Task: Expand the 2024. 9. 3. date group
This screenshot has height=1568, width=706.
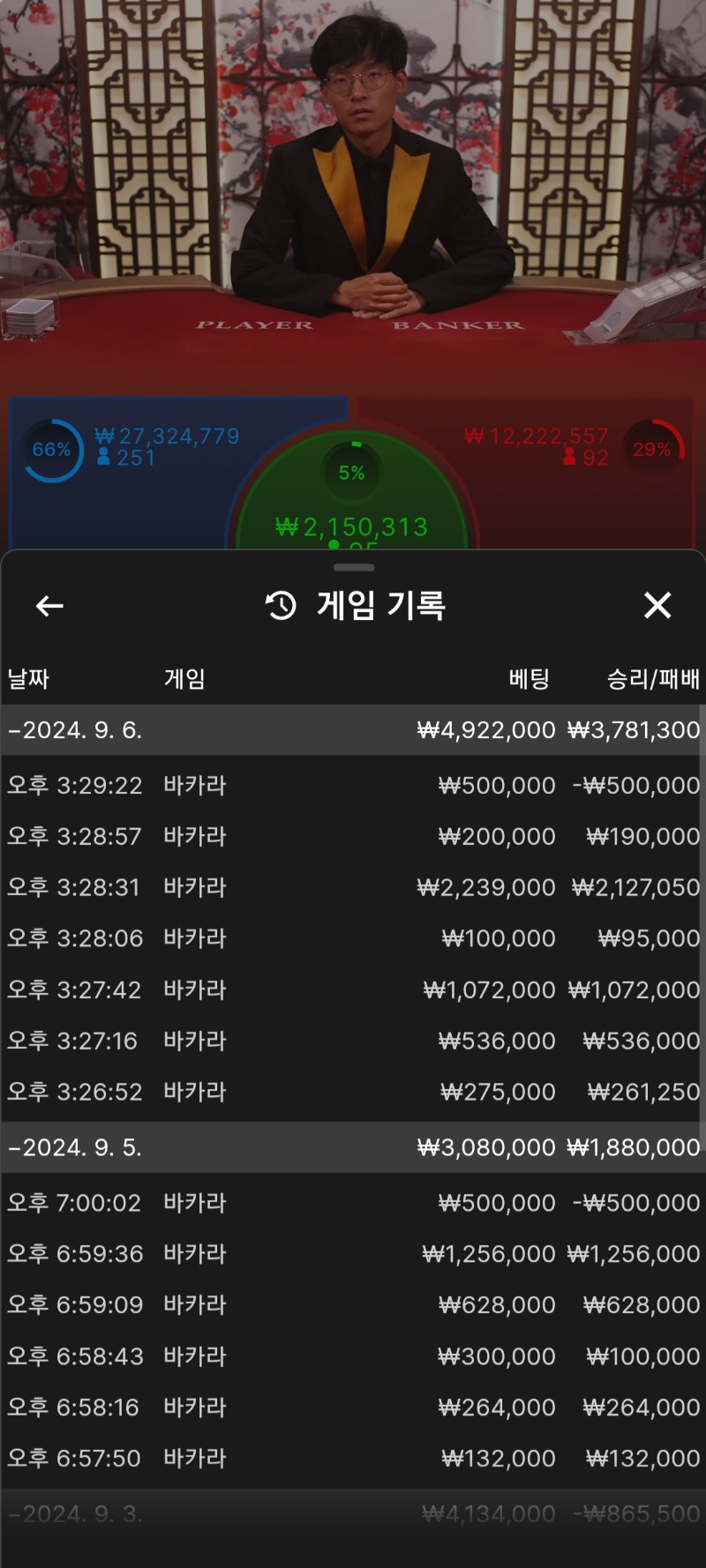Action: tap(75, 1514)
